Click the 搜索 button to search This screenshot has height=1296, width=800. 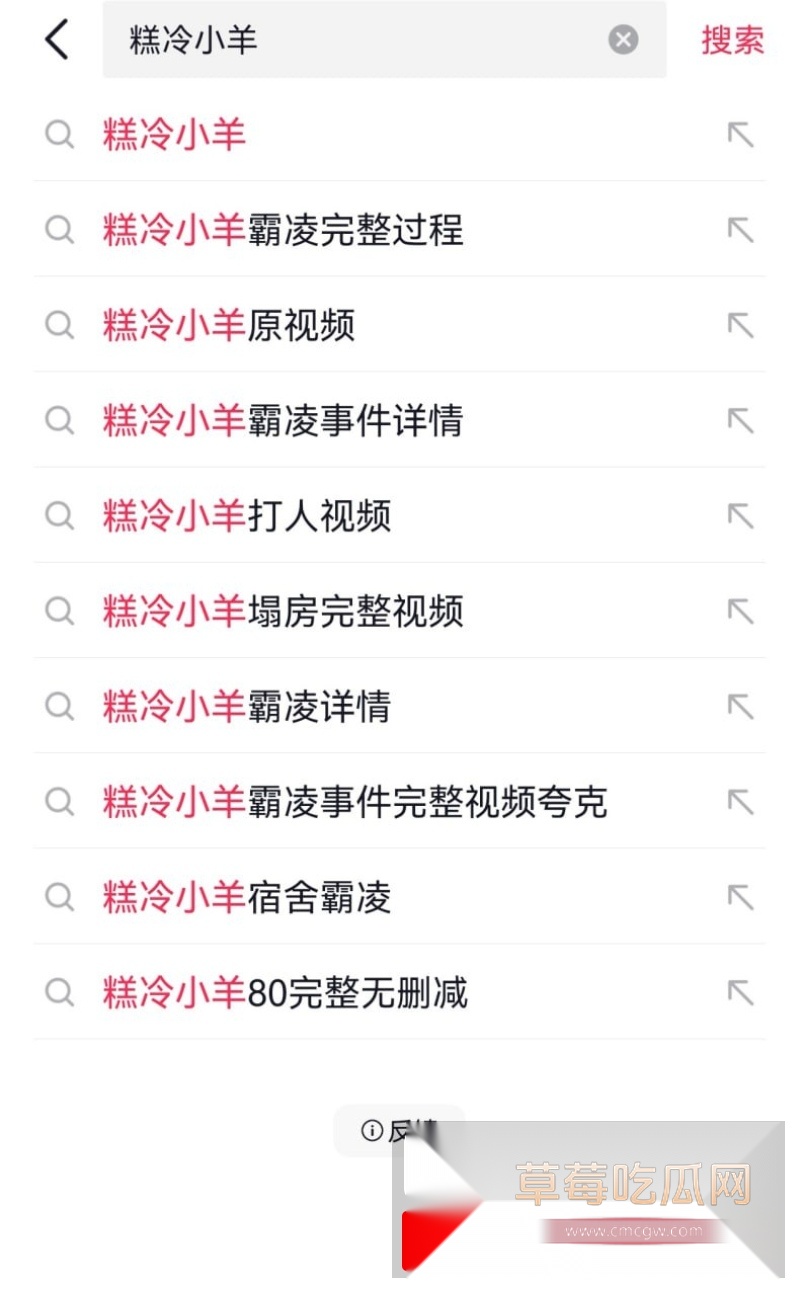(731, 39)
